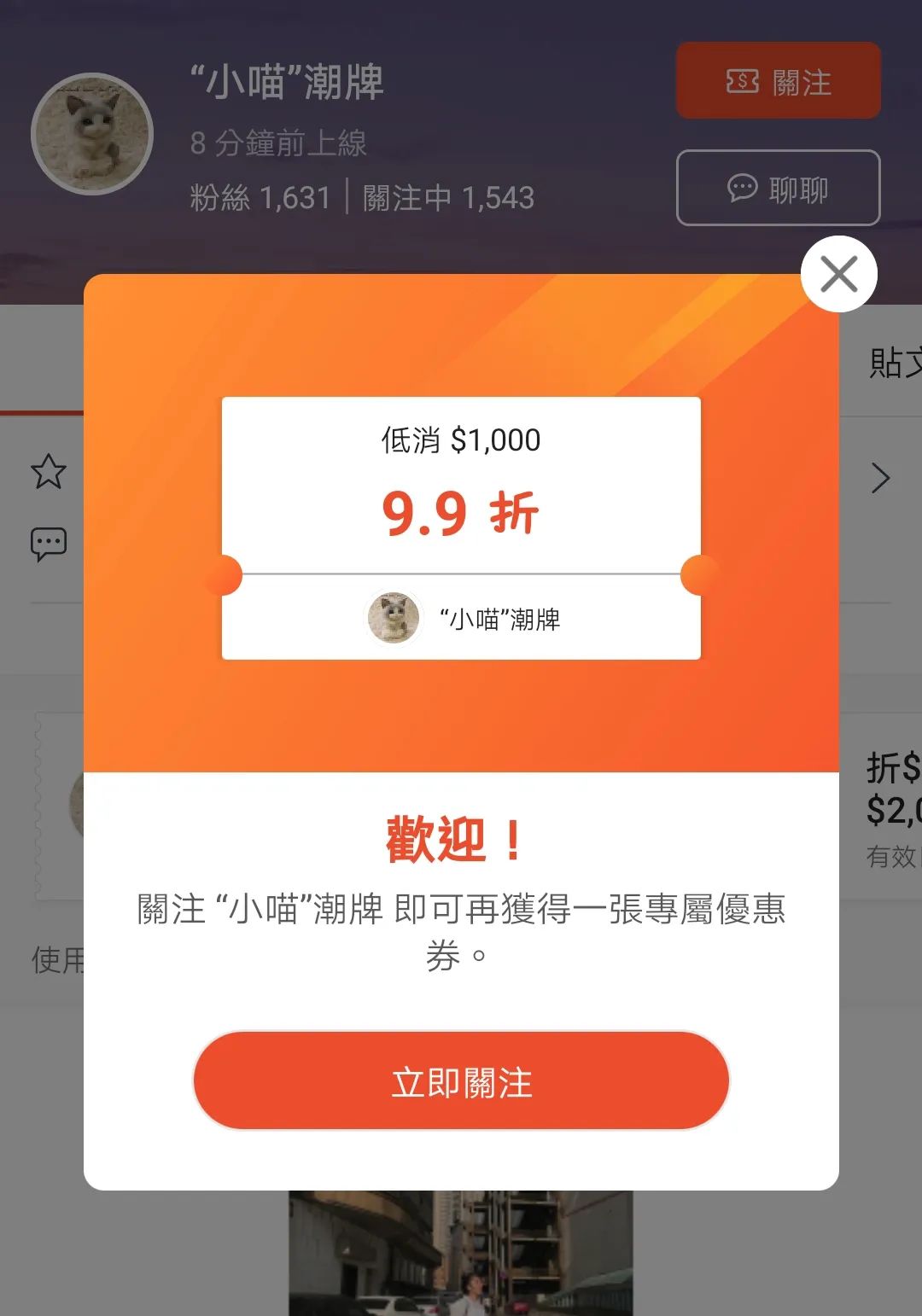Viewport: 922px width, 1316px height.
Task: Open the comments speech bubble icon
Action: tap(49, 541)
